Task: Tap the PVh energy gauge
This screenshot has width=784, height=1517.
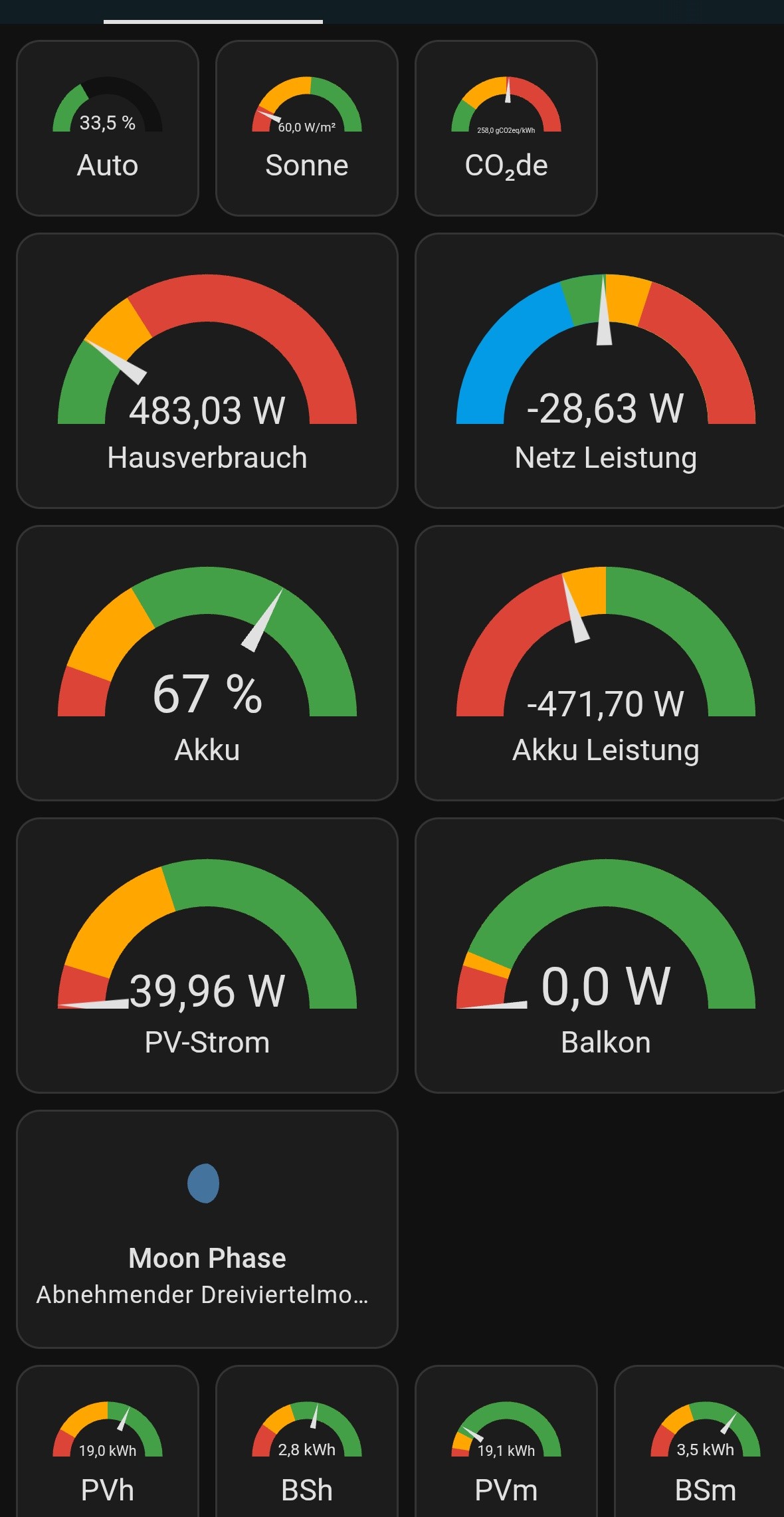Action: coord(108,1442)
